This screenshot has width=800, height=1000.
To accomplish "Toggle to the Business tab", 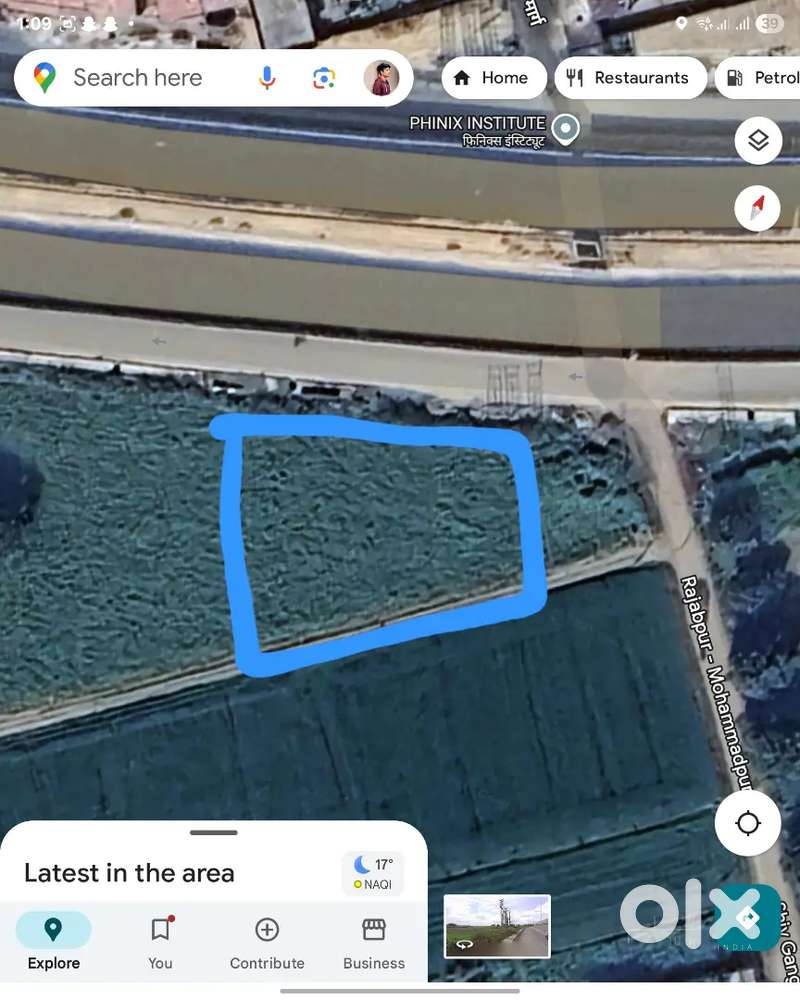I will (373, 941).
